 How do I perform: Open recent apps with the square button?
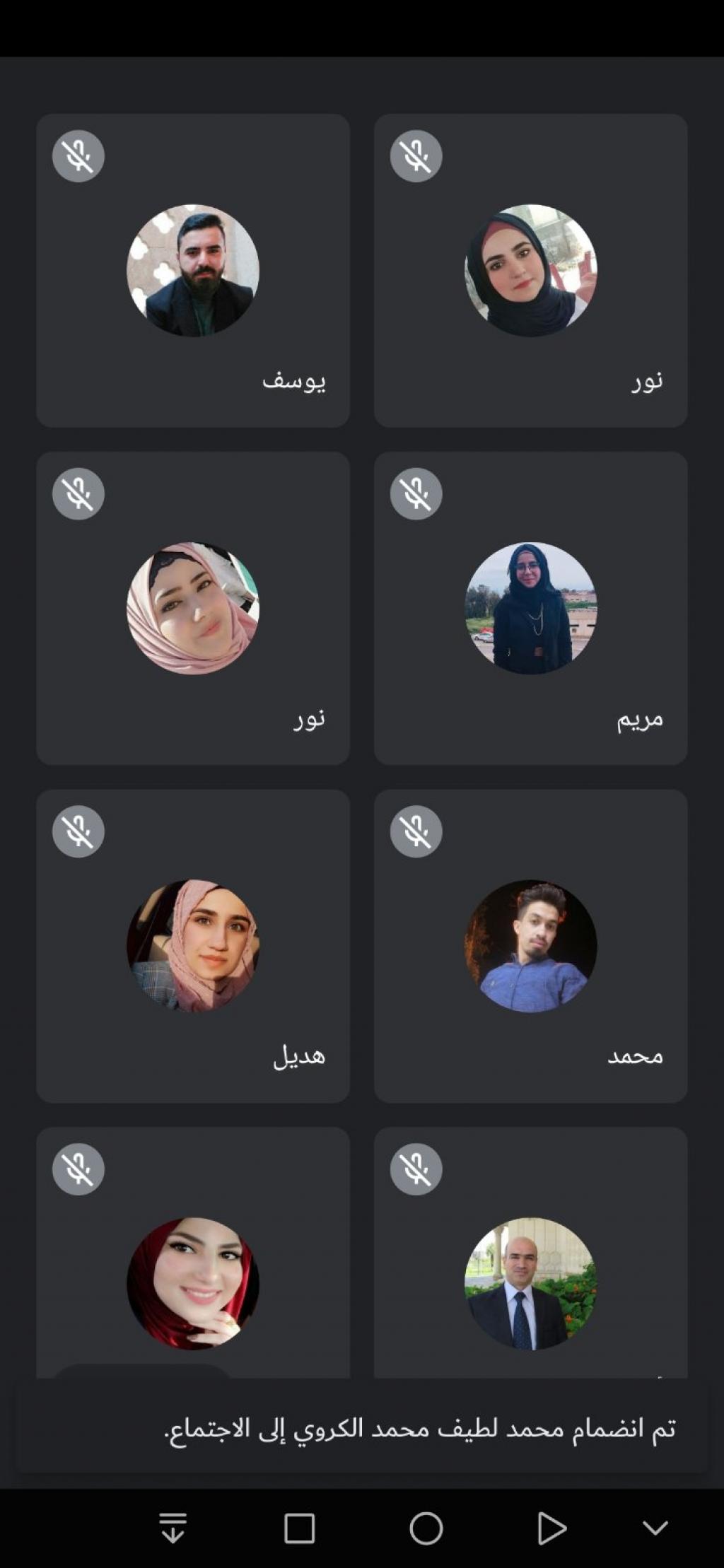click(299, 1529)
